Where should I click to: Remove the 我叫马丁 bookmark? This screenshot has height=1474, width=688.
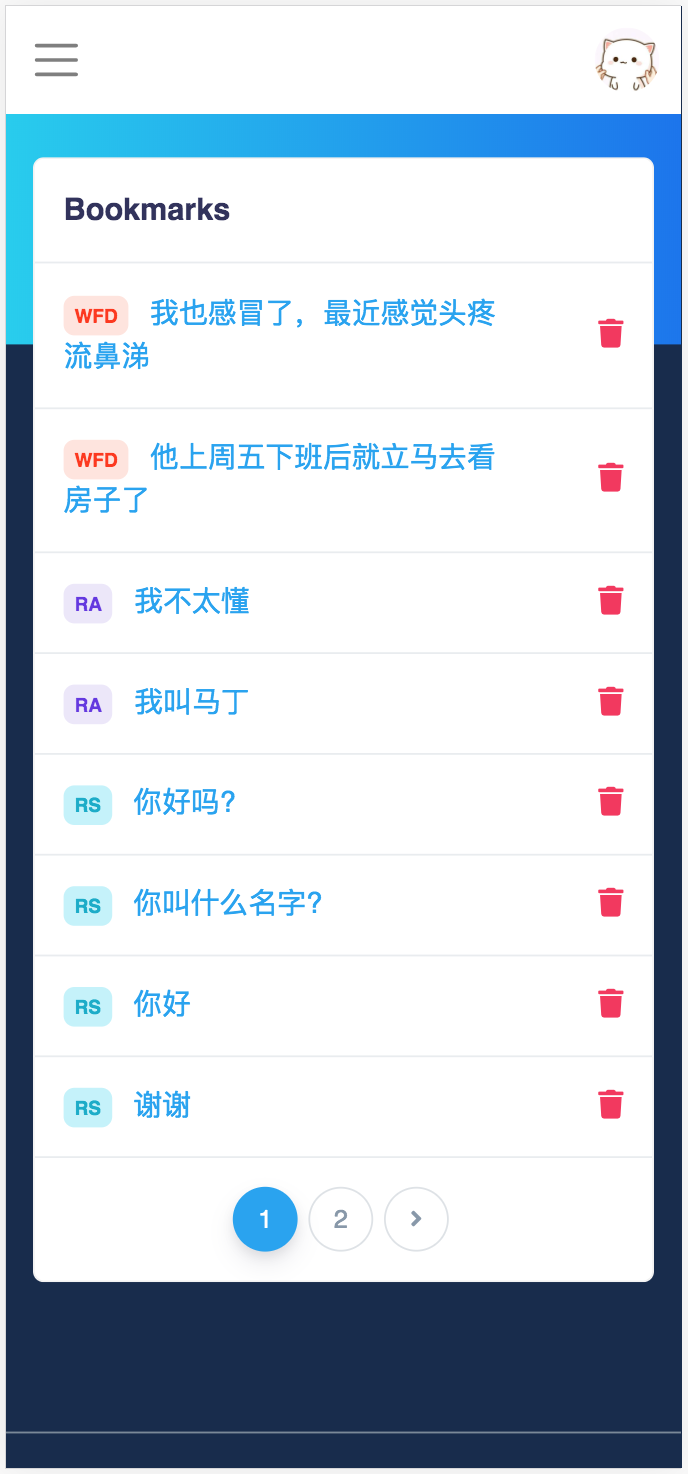pyautogui.click(x=611, y=702)
